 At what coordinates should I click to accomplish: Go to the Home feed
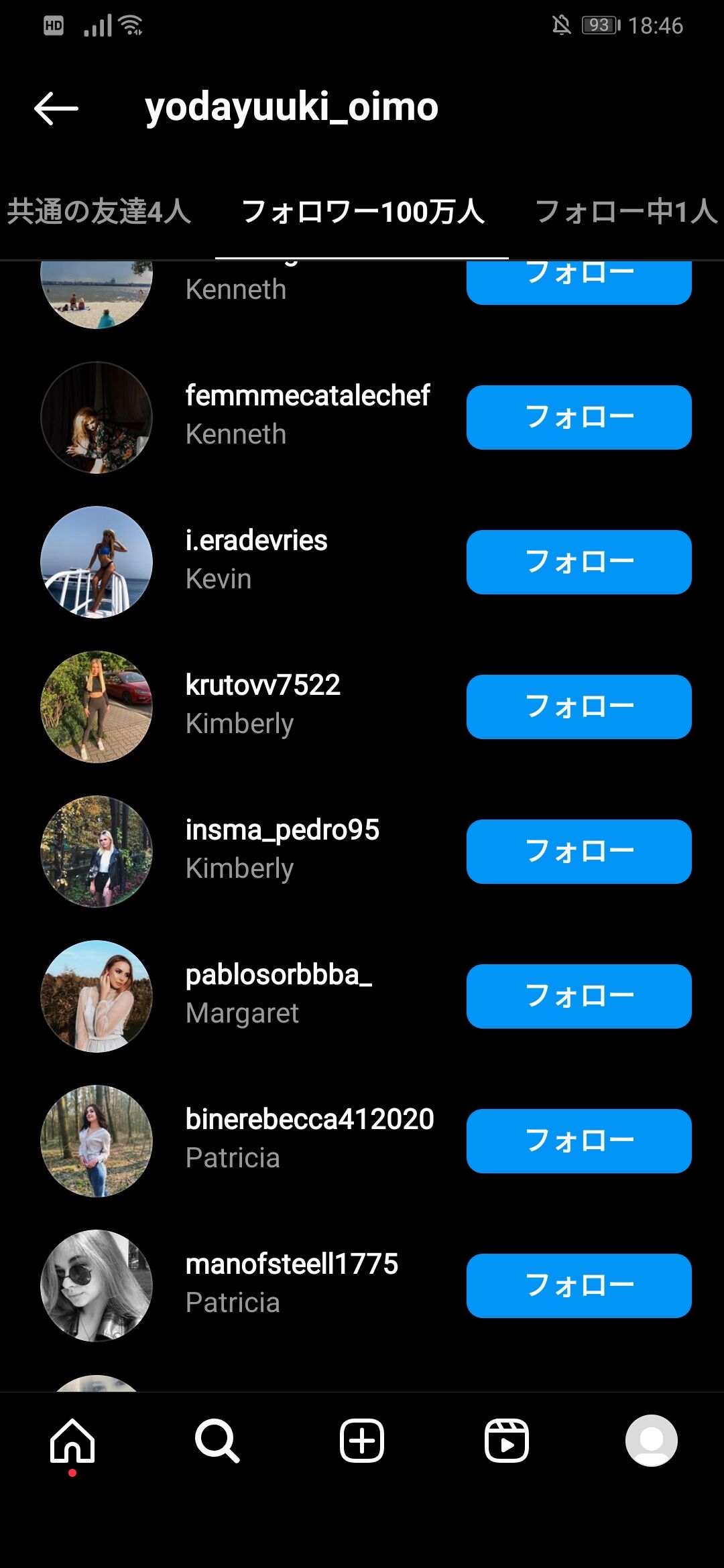(72, 1441)
